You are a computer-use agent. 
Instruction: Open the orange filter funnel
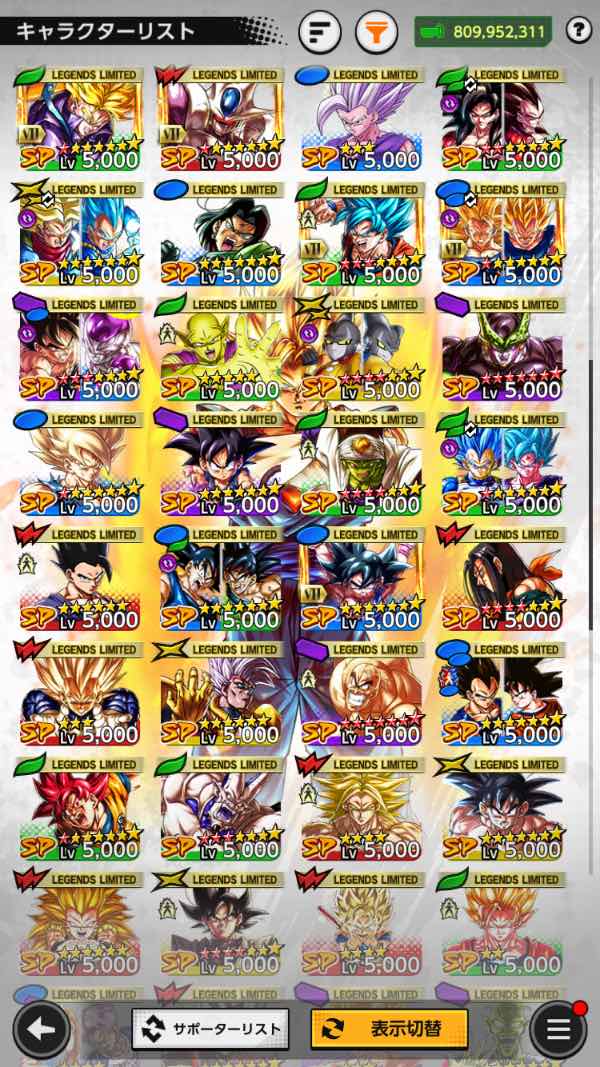376,31
